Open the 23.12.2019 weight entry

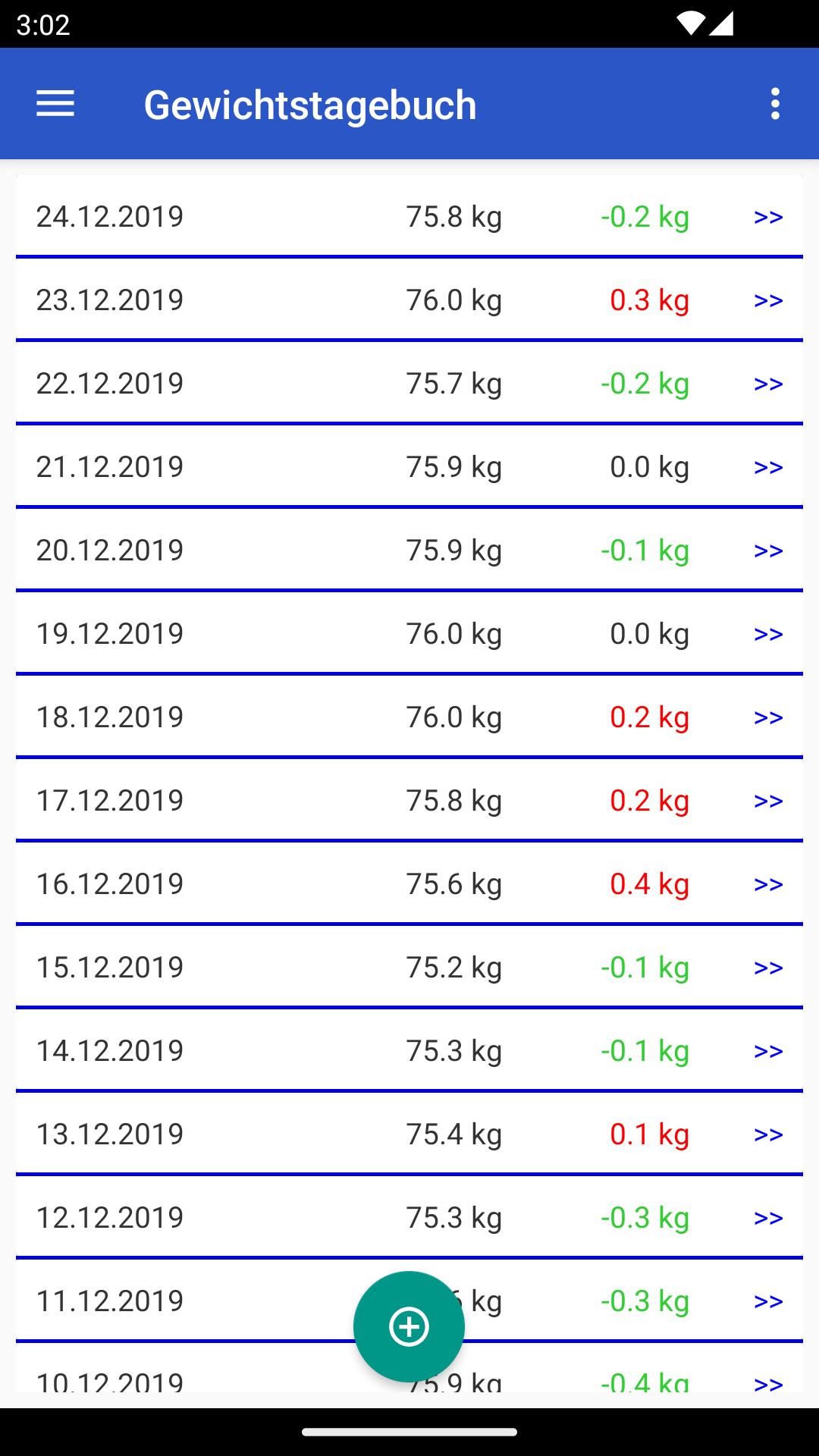pos(767,300)
